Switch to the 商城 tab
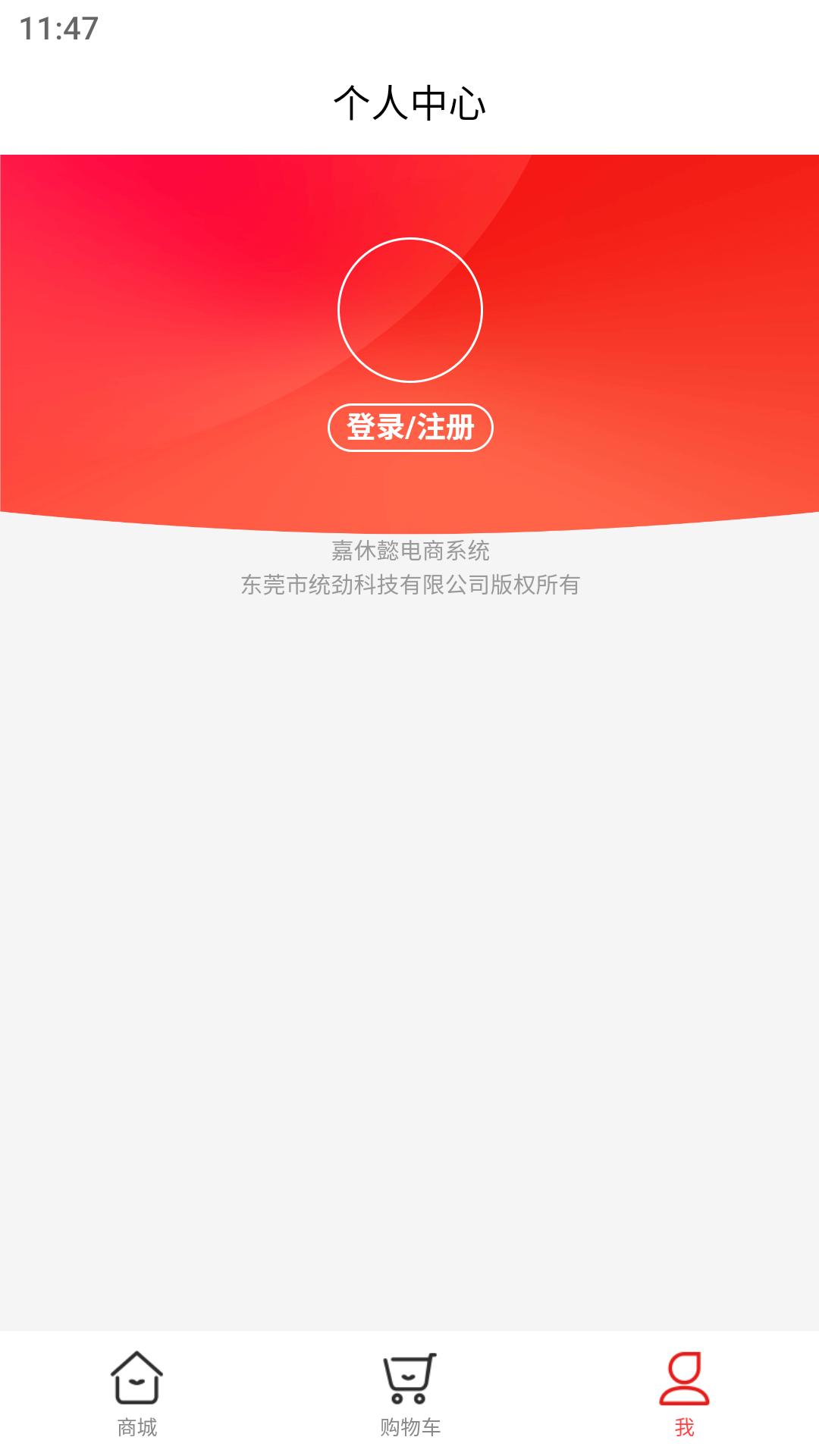 point(136,1394)
